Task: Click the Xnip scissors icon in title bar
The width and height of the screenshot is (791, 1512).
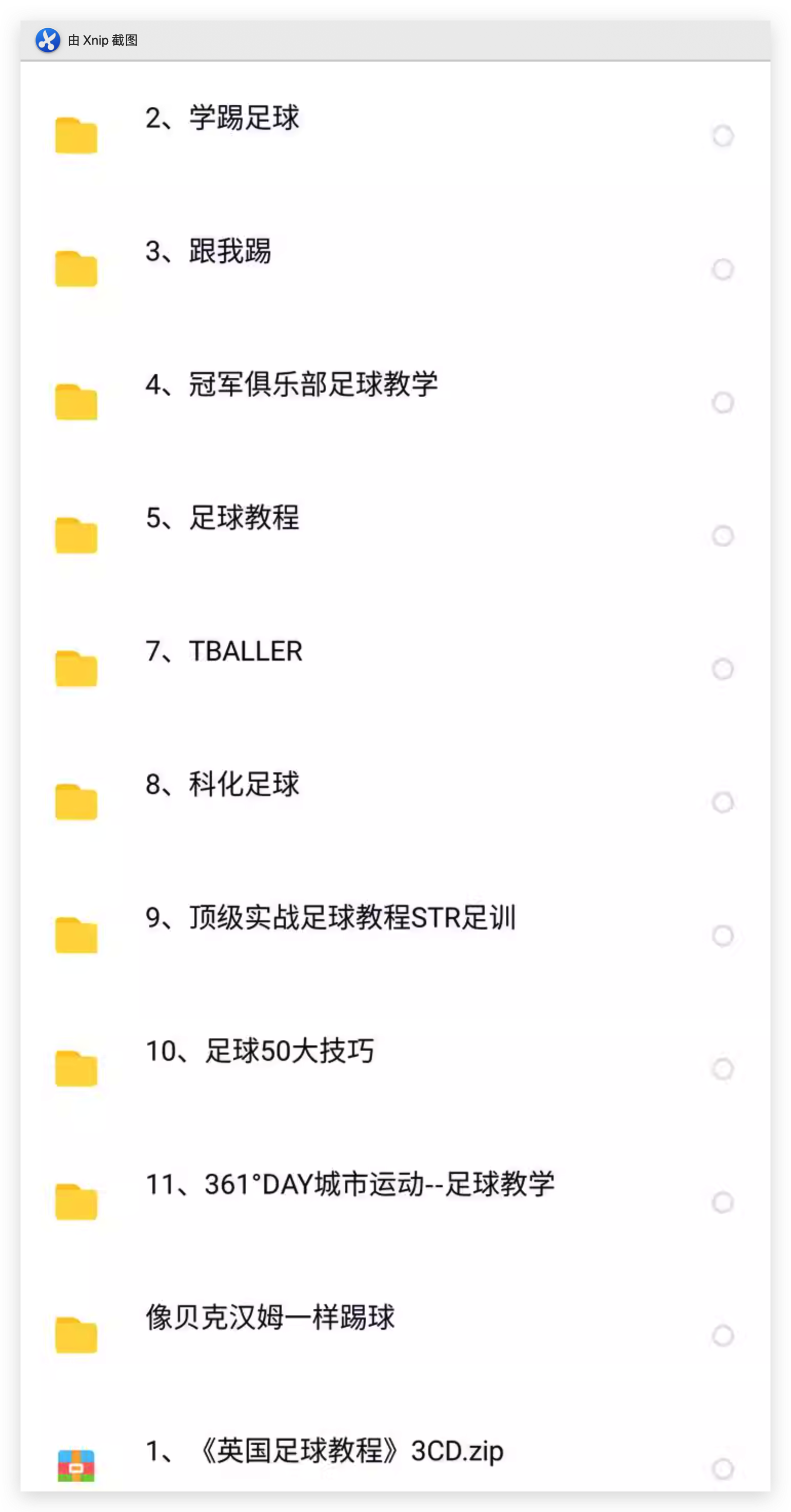Action: pyautogui.click(x=48, y=40)
